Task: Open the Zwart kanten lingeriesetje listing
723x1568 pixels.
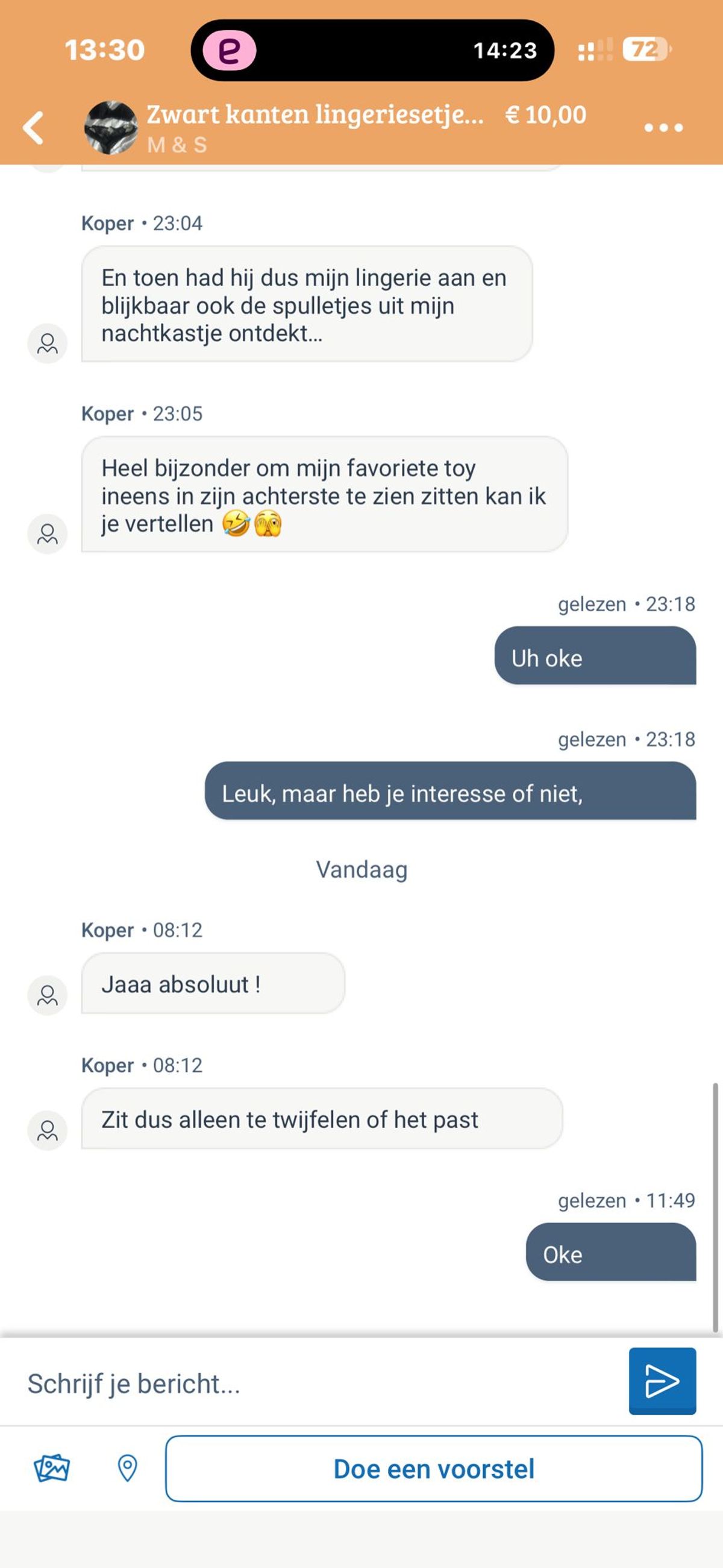Action: tap(315, 115)
